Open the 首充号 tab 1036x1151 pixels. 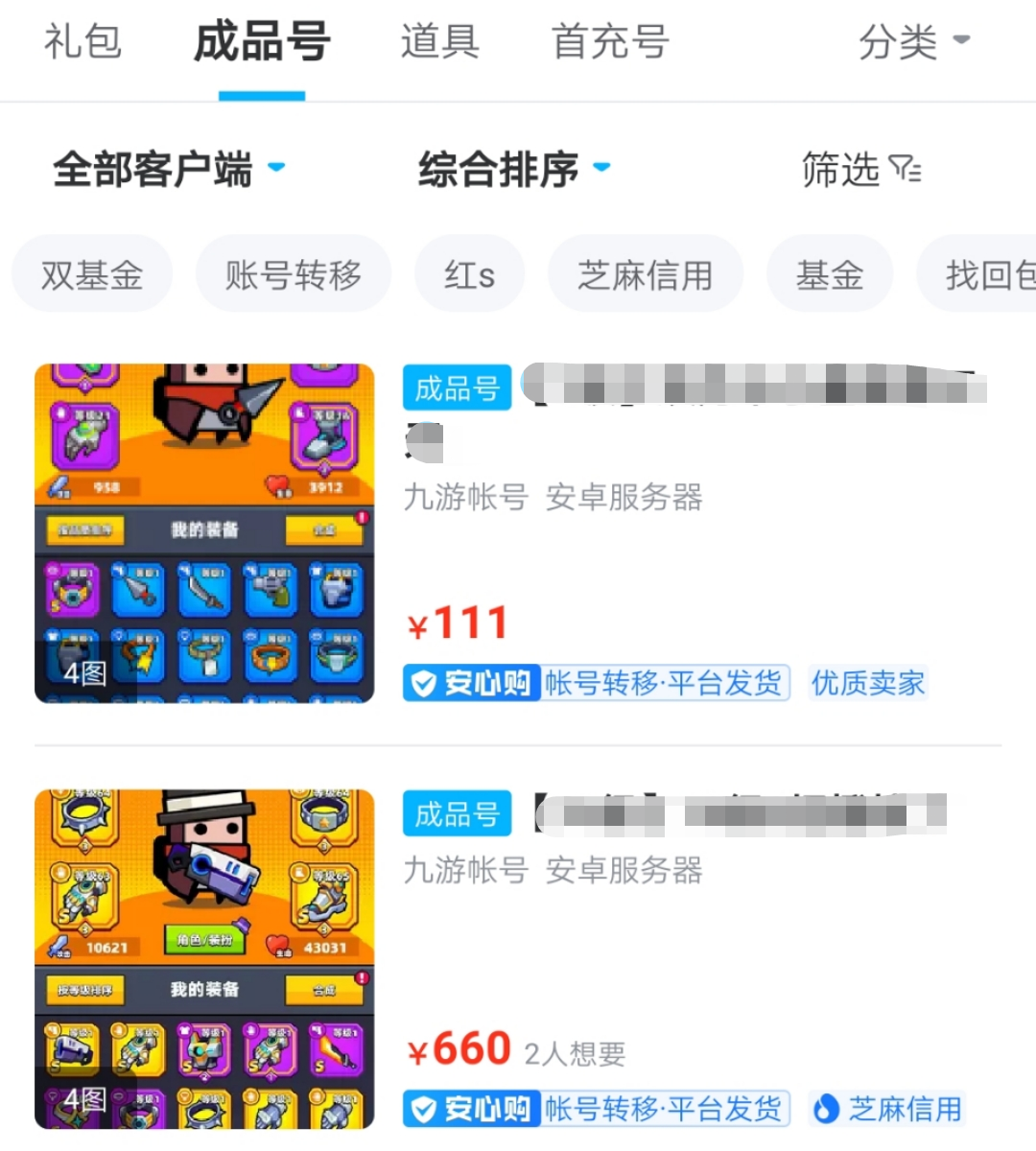[610, 42]
